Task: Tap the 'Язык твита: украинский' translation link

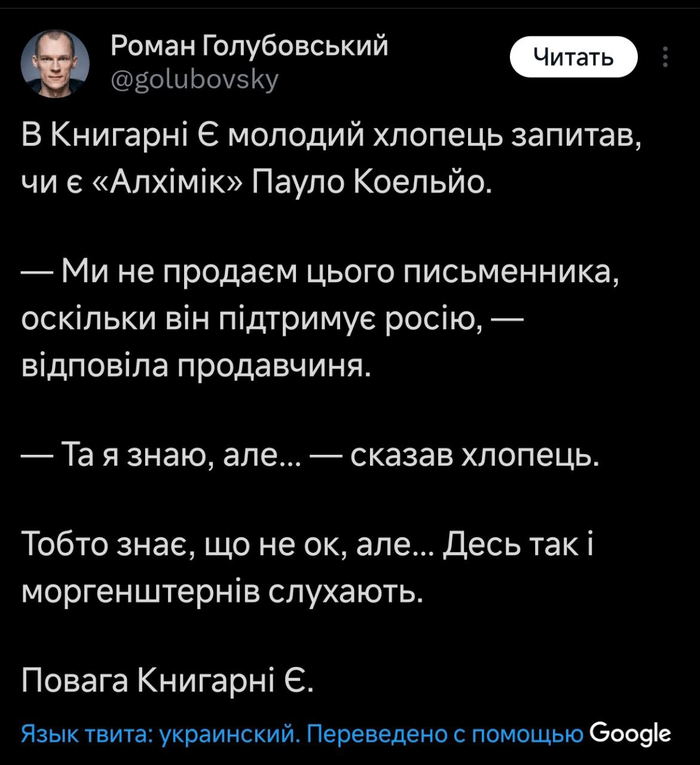Action: pos(160,735)
